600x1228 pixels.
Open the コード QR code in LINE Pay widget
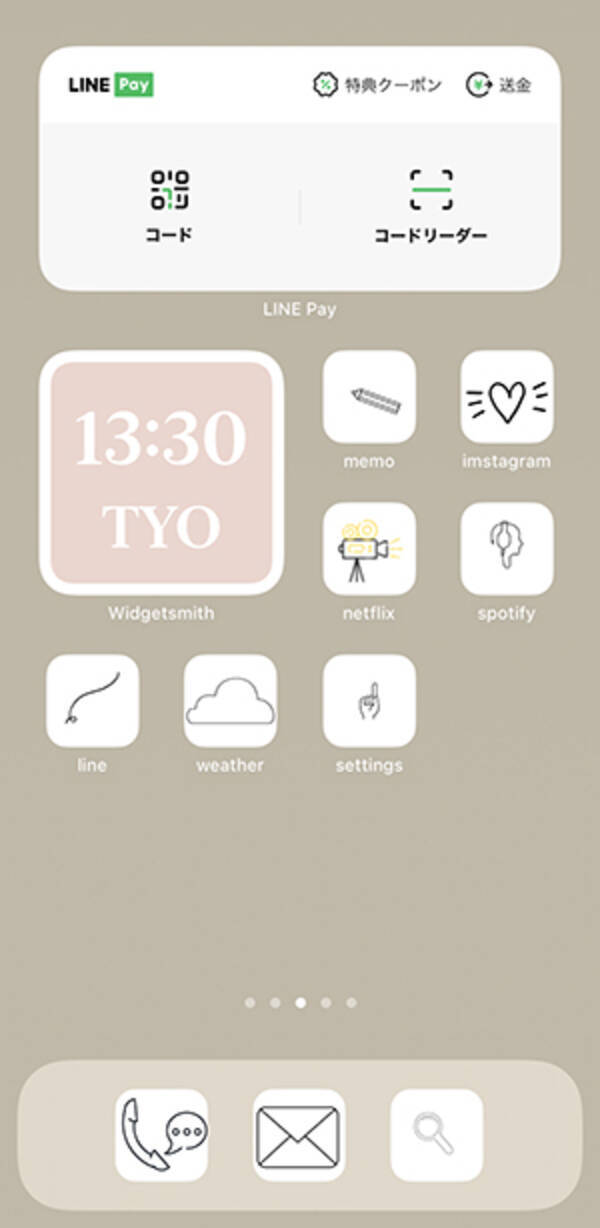pyautogui.click(x=170, y=206)
